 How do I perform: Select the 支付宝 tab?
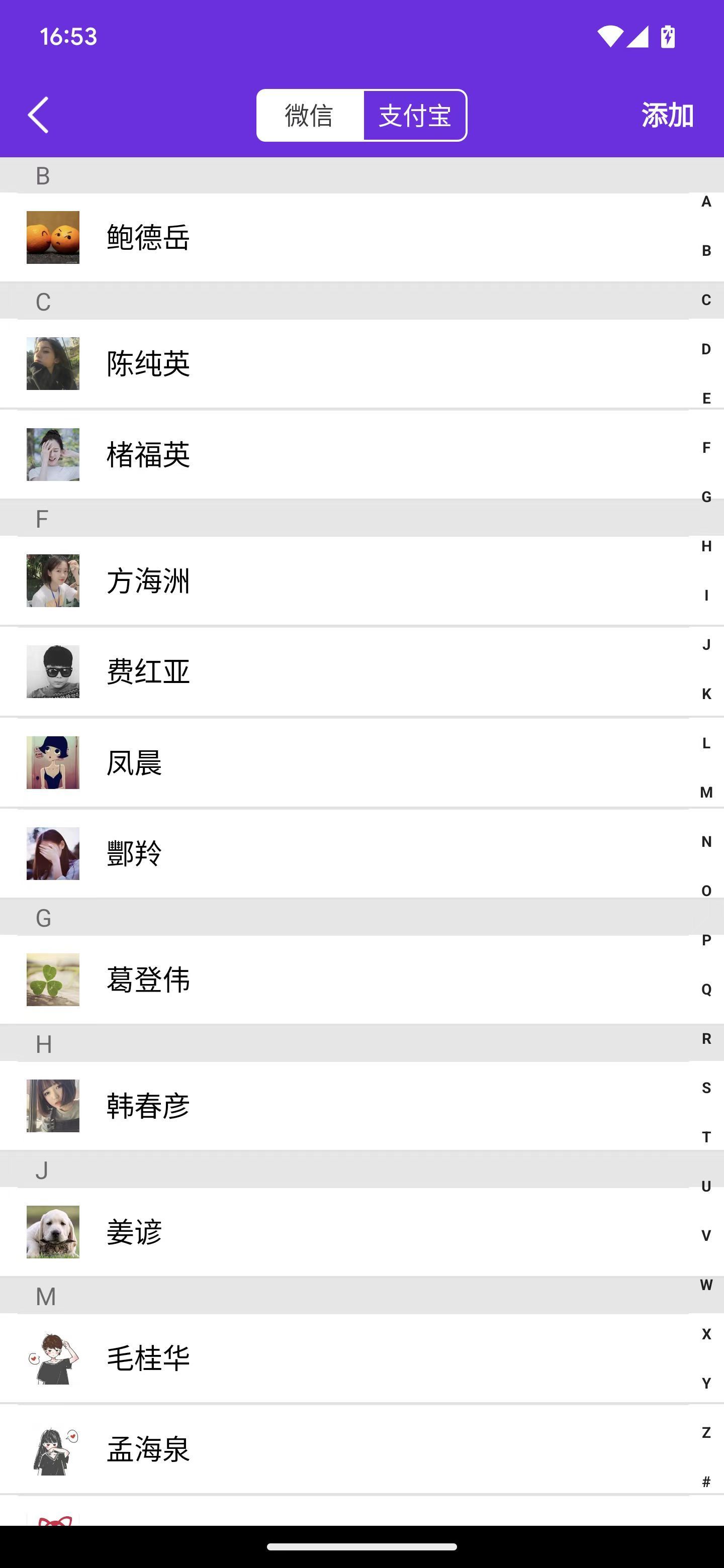click(x=415, y=115)
